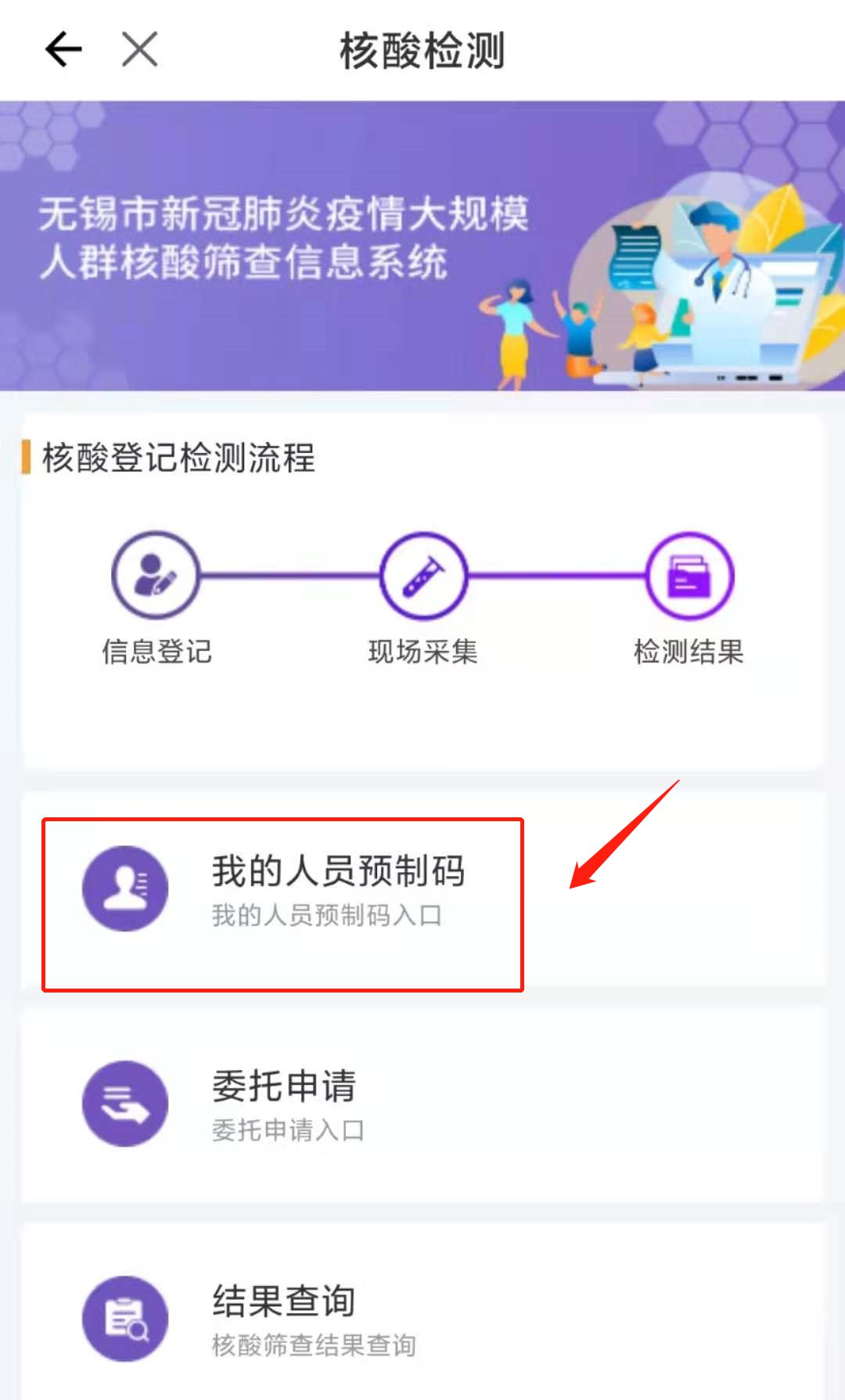The height and width of the screenshot is (1400, 845).
Task: Close the 核酸检测 page
Action: 140,50
